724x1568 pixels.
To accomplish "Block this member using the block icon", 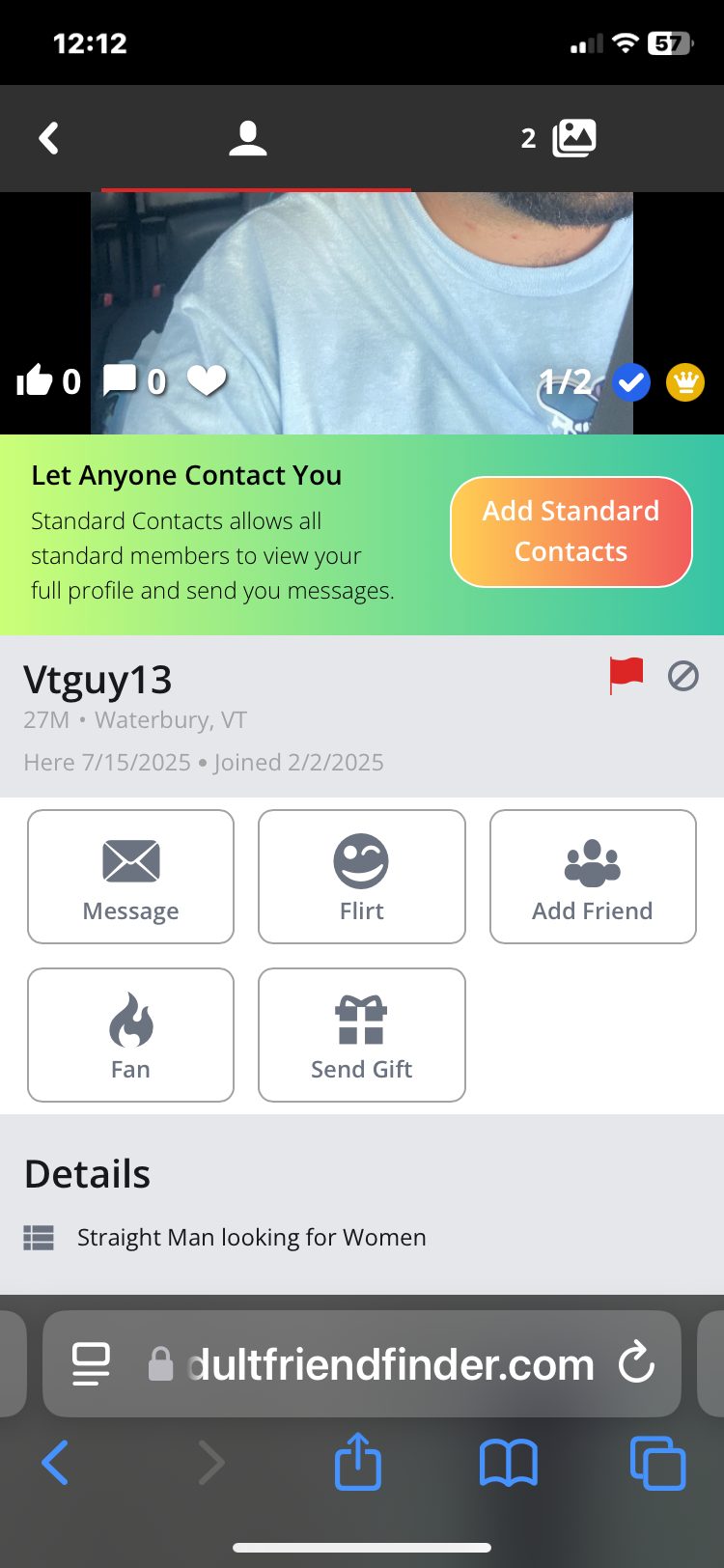I will coord(683,675).
